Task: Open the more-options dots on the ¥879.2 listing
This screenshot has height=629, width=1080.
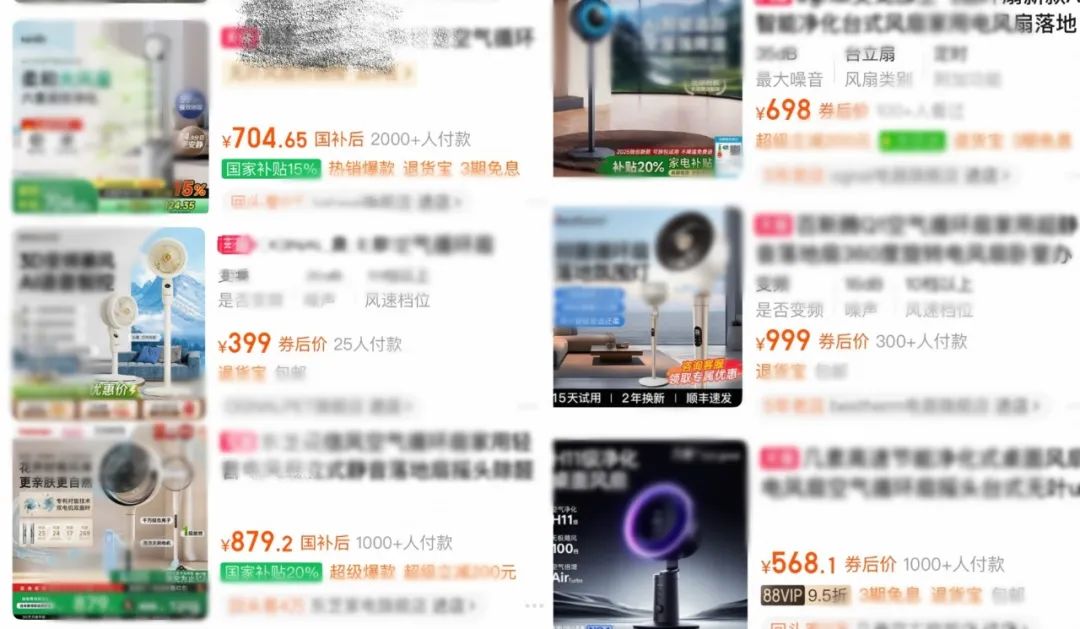Action: click(x=535, y=606)
